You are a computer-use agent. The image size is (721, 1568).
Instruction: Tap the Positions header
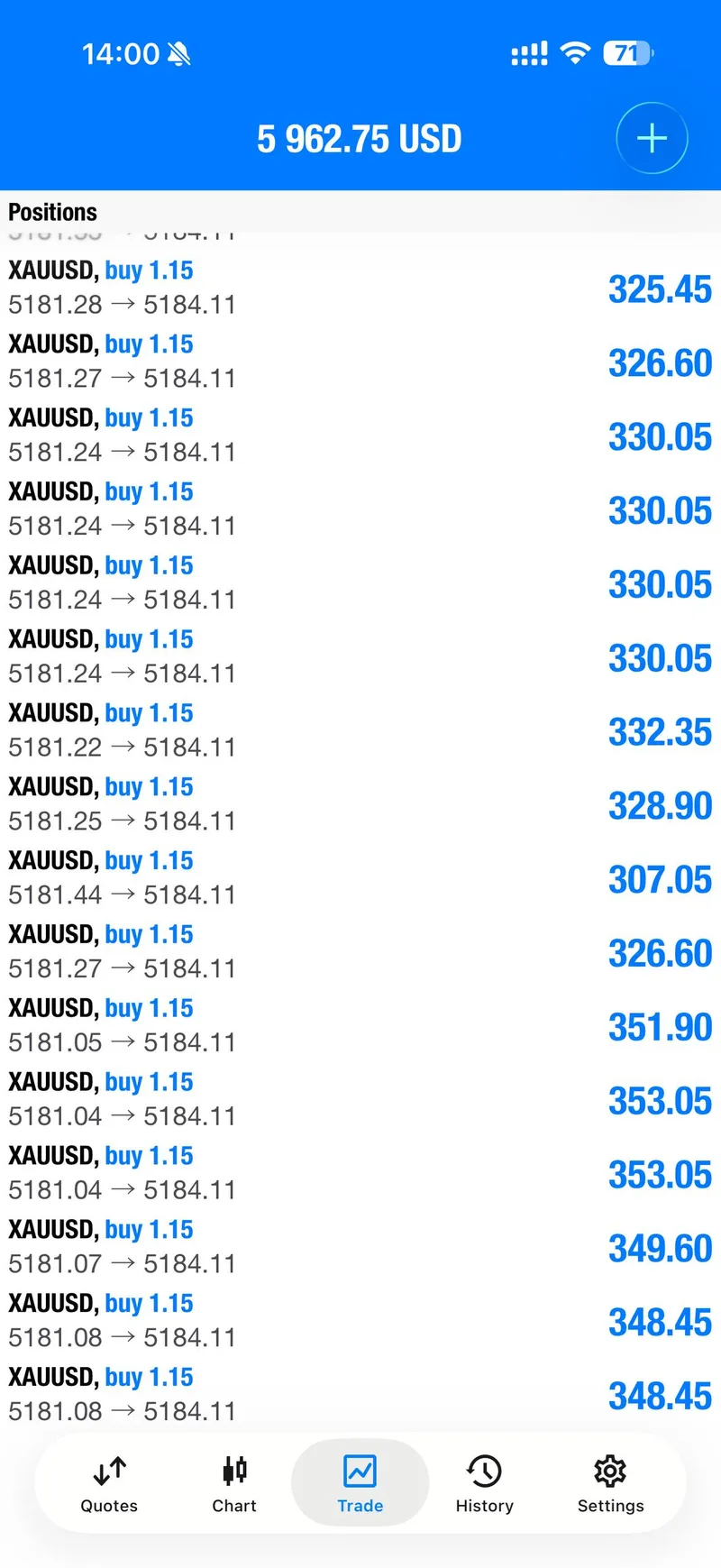point(51,211)
